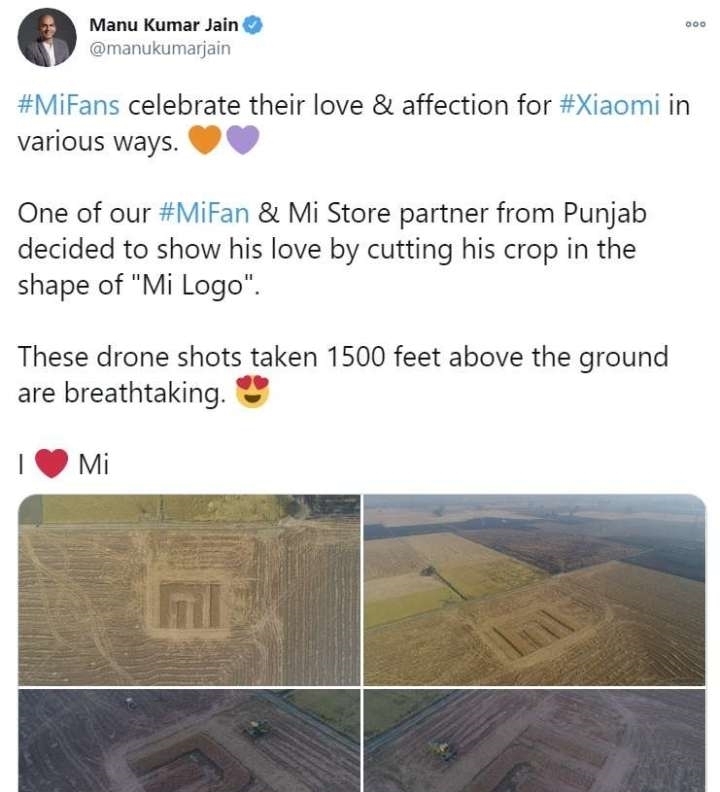
Task: Open the bottom-left harvester photo
Action: click(x=189, y=741)
